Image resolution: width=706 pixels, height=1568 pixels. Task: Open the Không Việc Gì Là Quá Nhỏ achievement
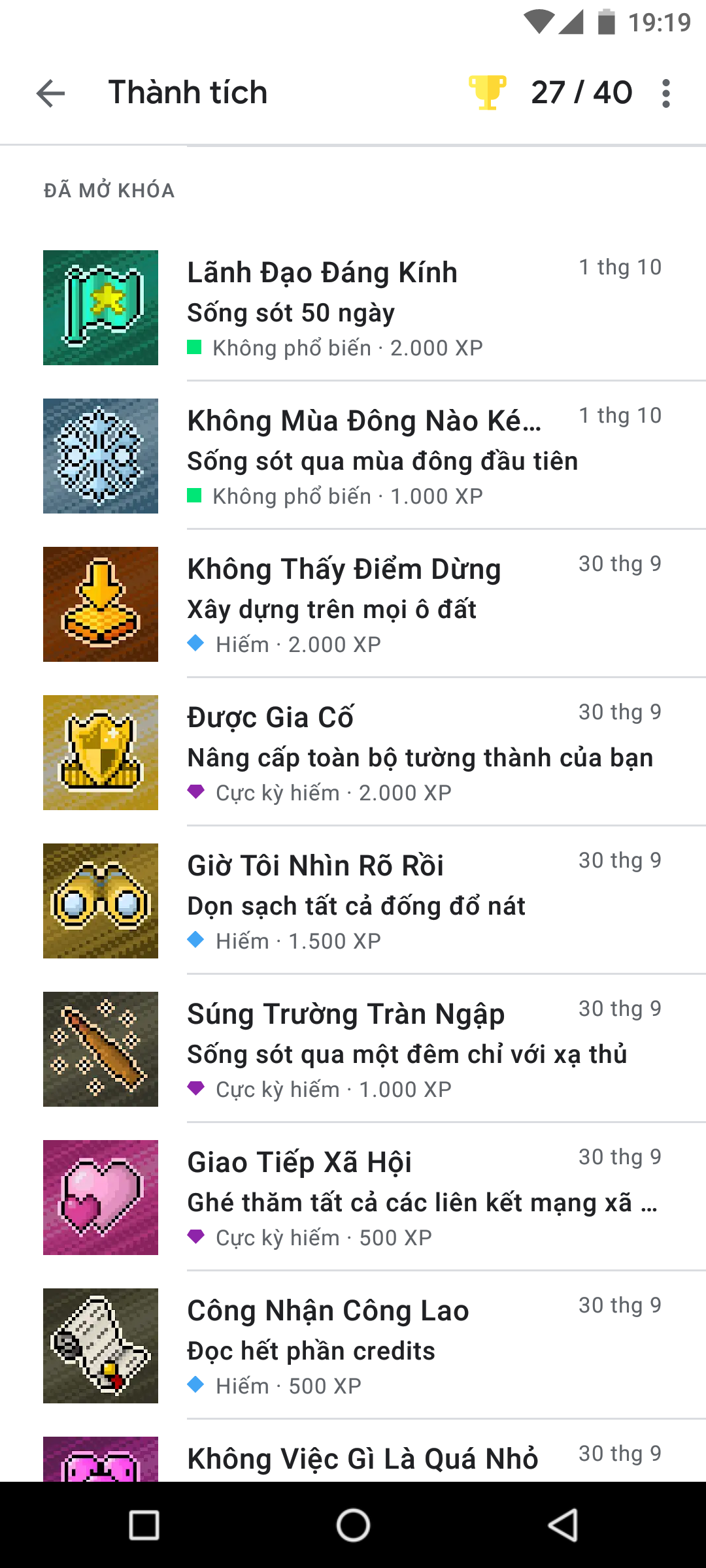pos(353,1460)
